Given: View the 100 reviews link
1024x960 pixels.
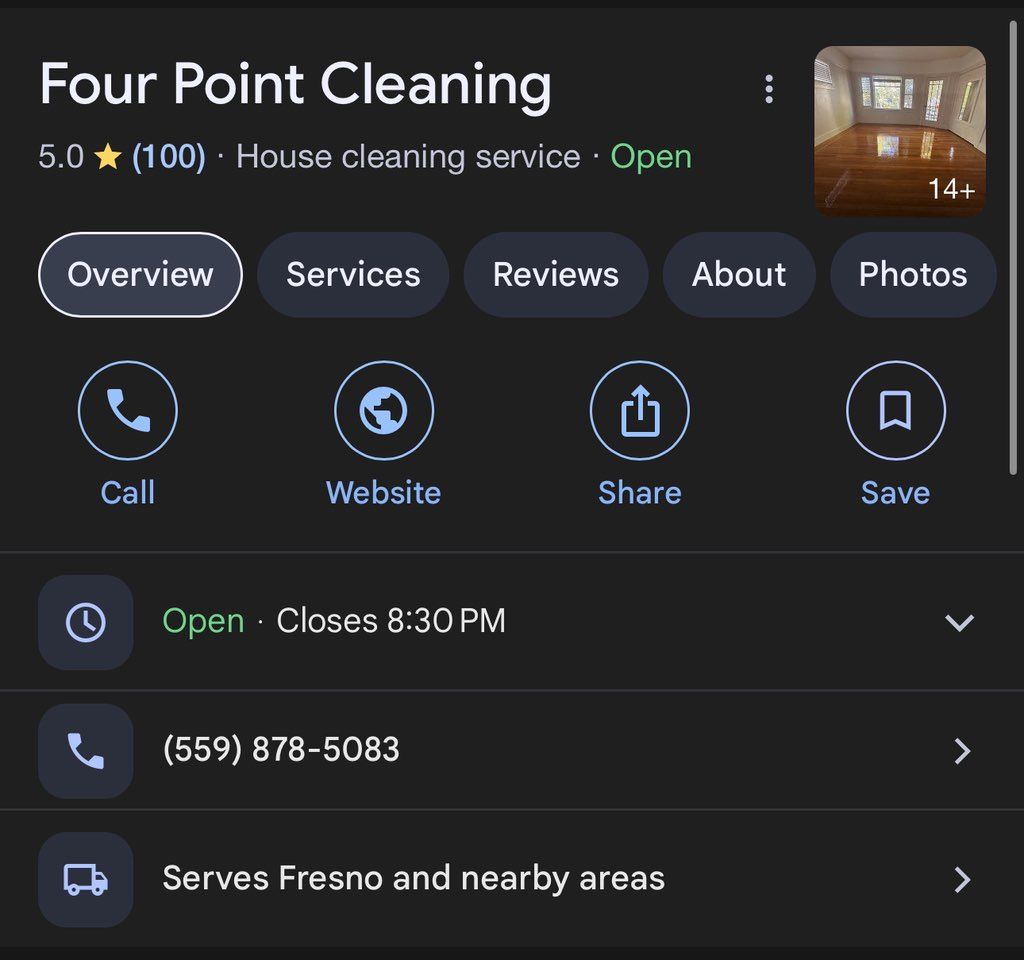Looking at the screenshot, I should click(x=168, y=157).
